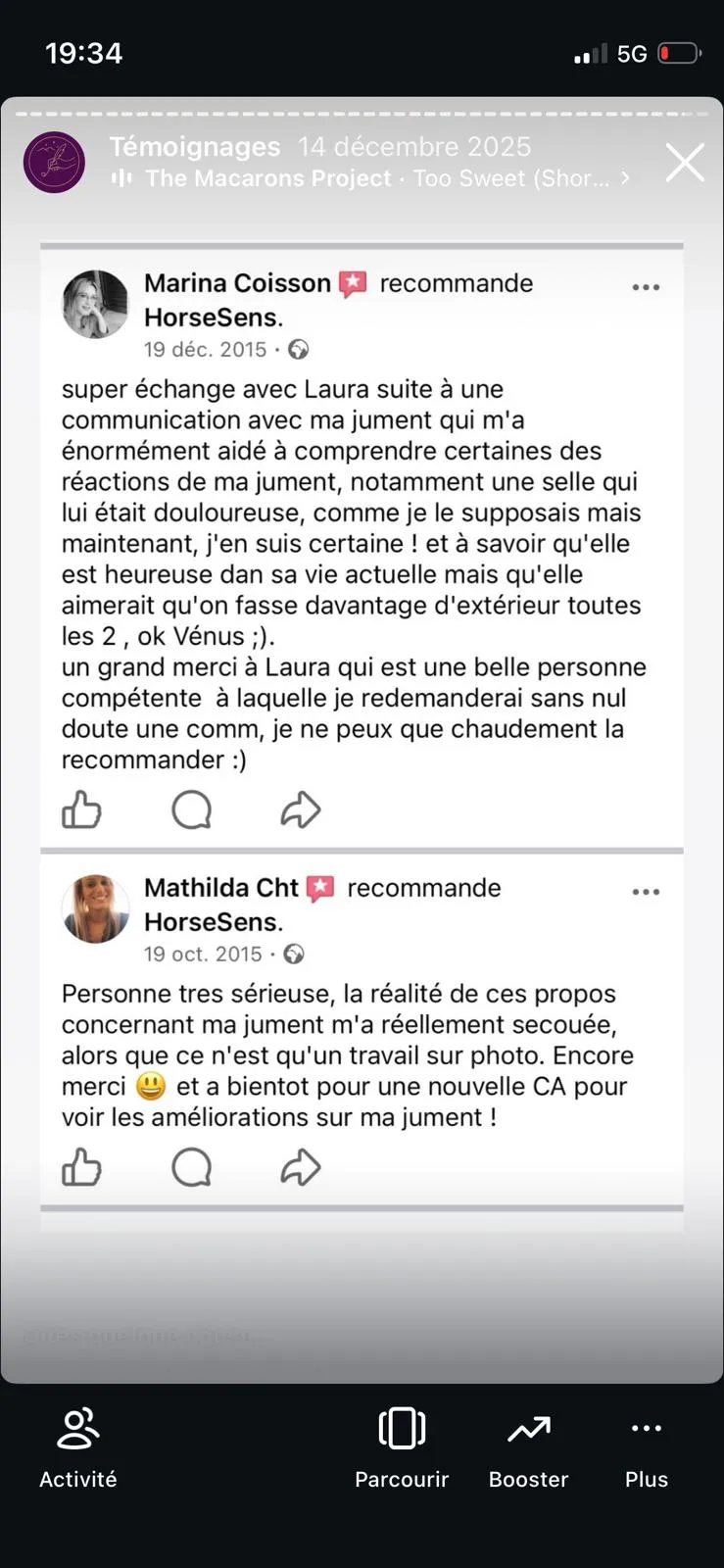
Task: Open Parcourir to browse stories
Action: 402,1447
